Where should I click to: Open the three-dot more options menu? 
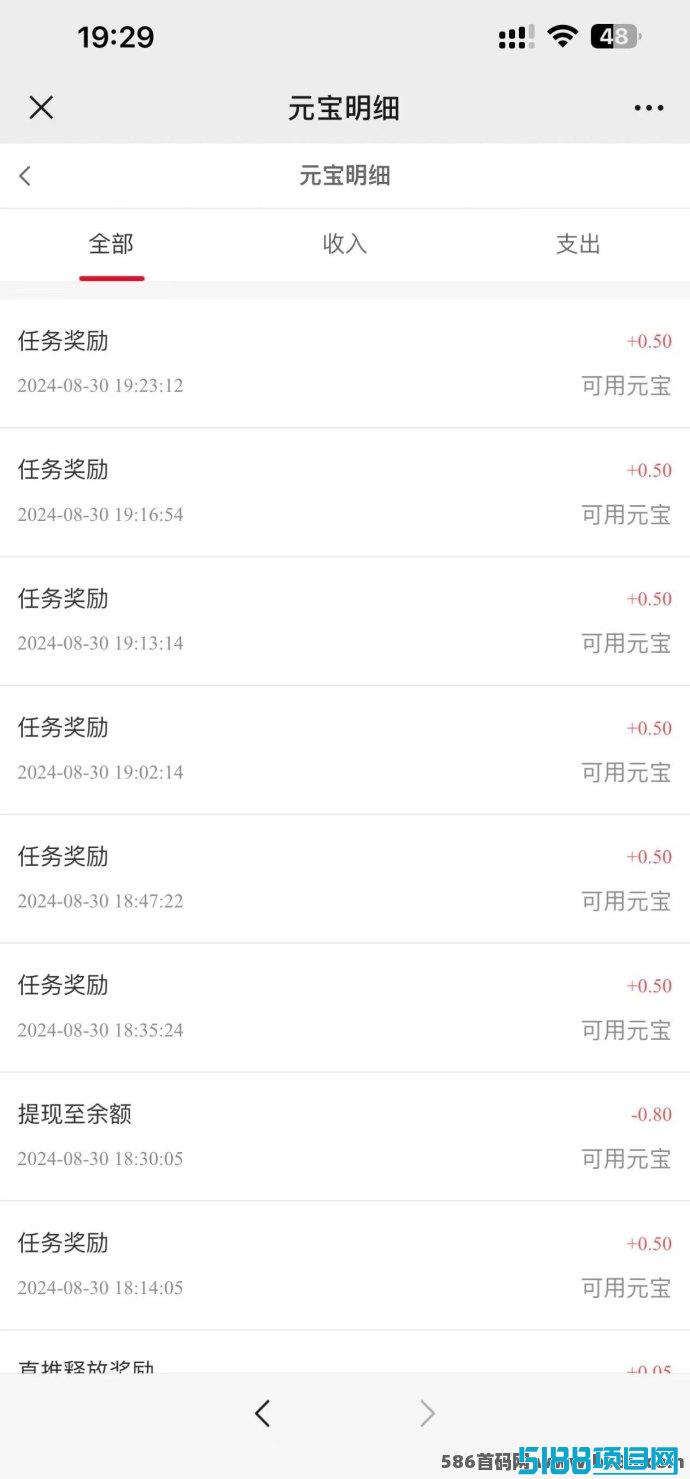649,108
